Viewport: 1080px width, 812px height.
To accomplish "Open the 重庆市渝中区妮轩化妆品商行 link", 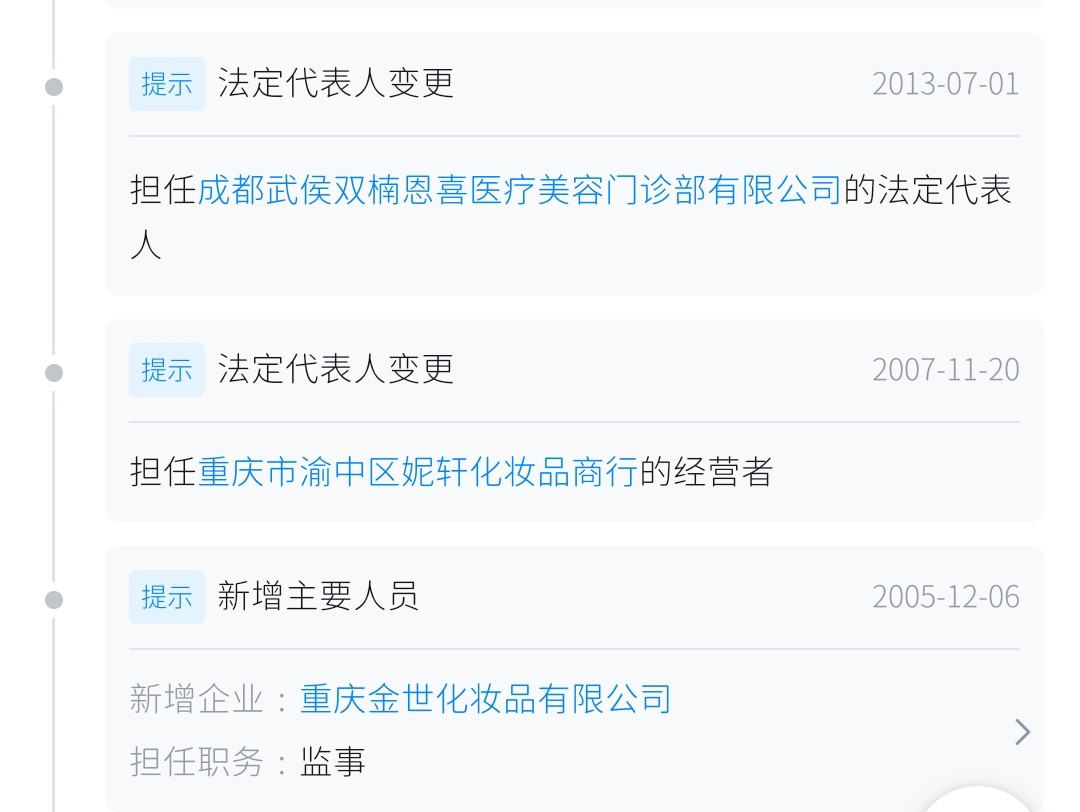I will tap(418, 472).
